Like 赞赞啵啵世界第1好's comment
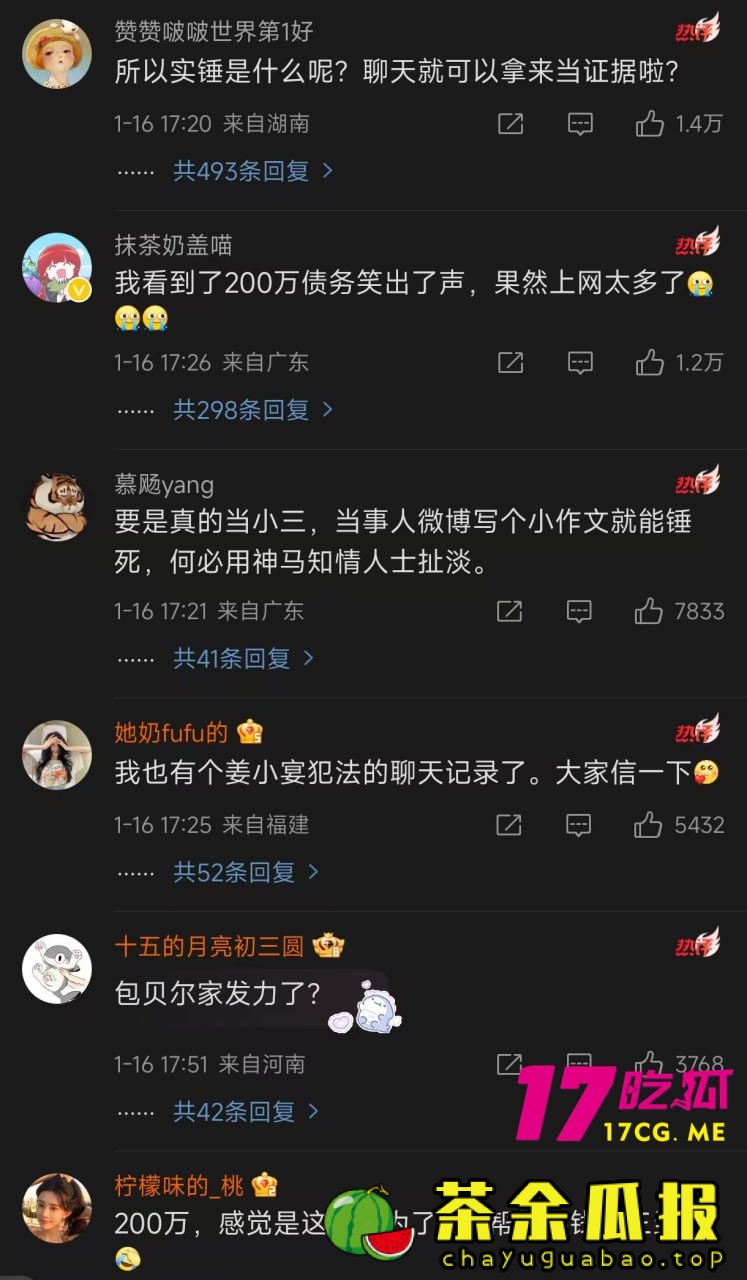This screenshot has width=747, height=1280. [650, 124]
